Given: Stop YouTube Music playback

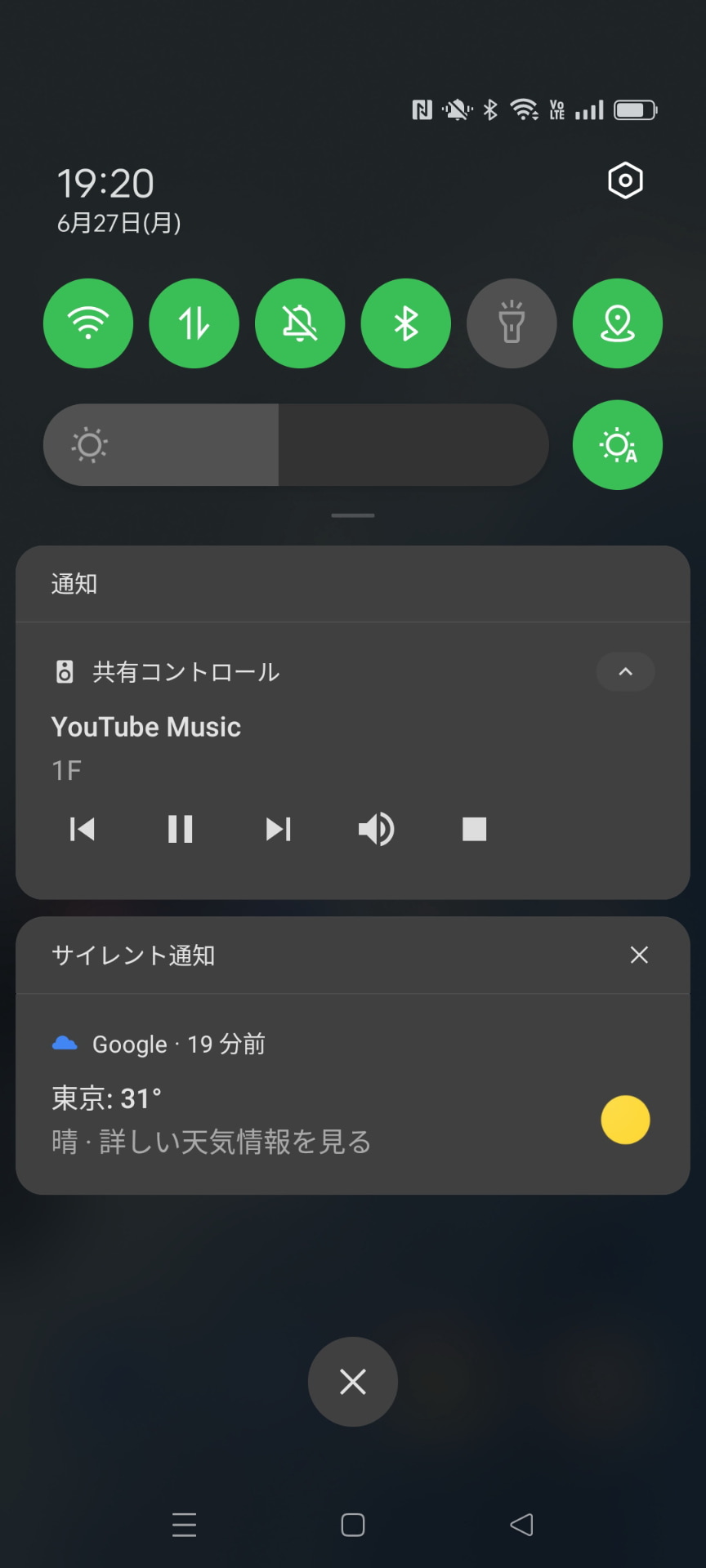Looking at the screenshot, I should click(474, 829).
